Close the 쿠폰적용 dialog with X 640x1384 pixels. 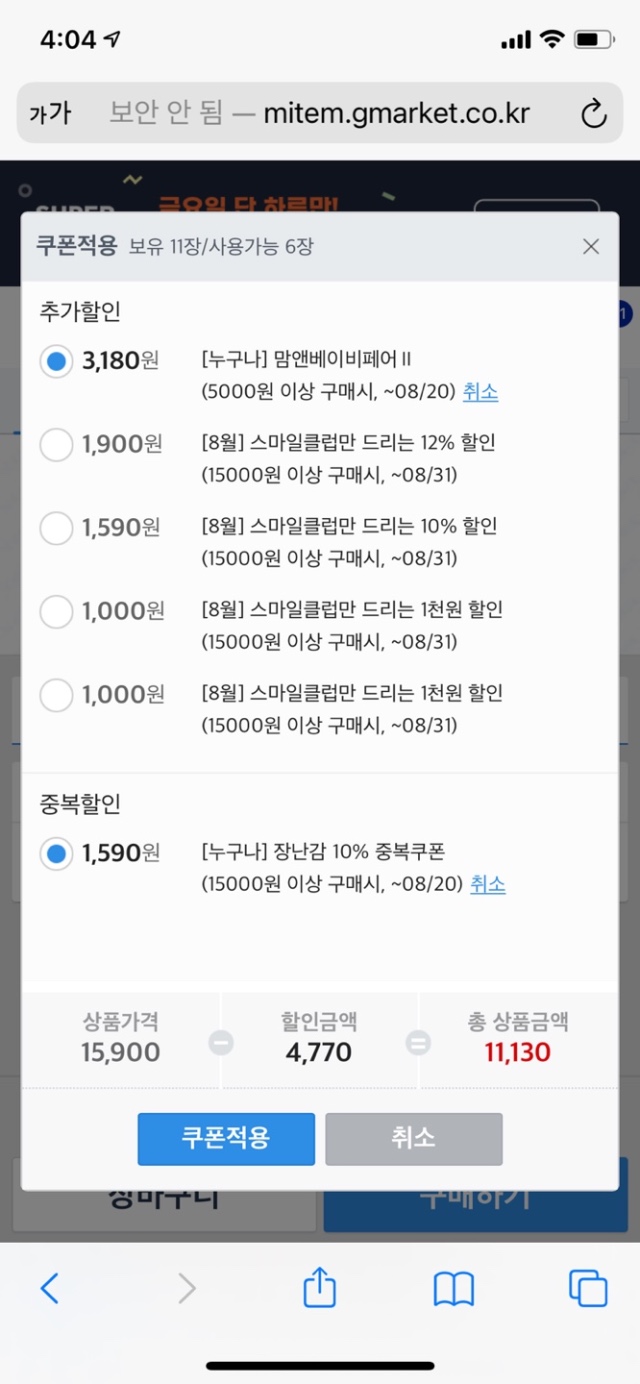(x=591, y=246)
